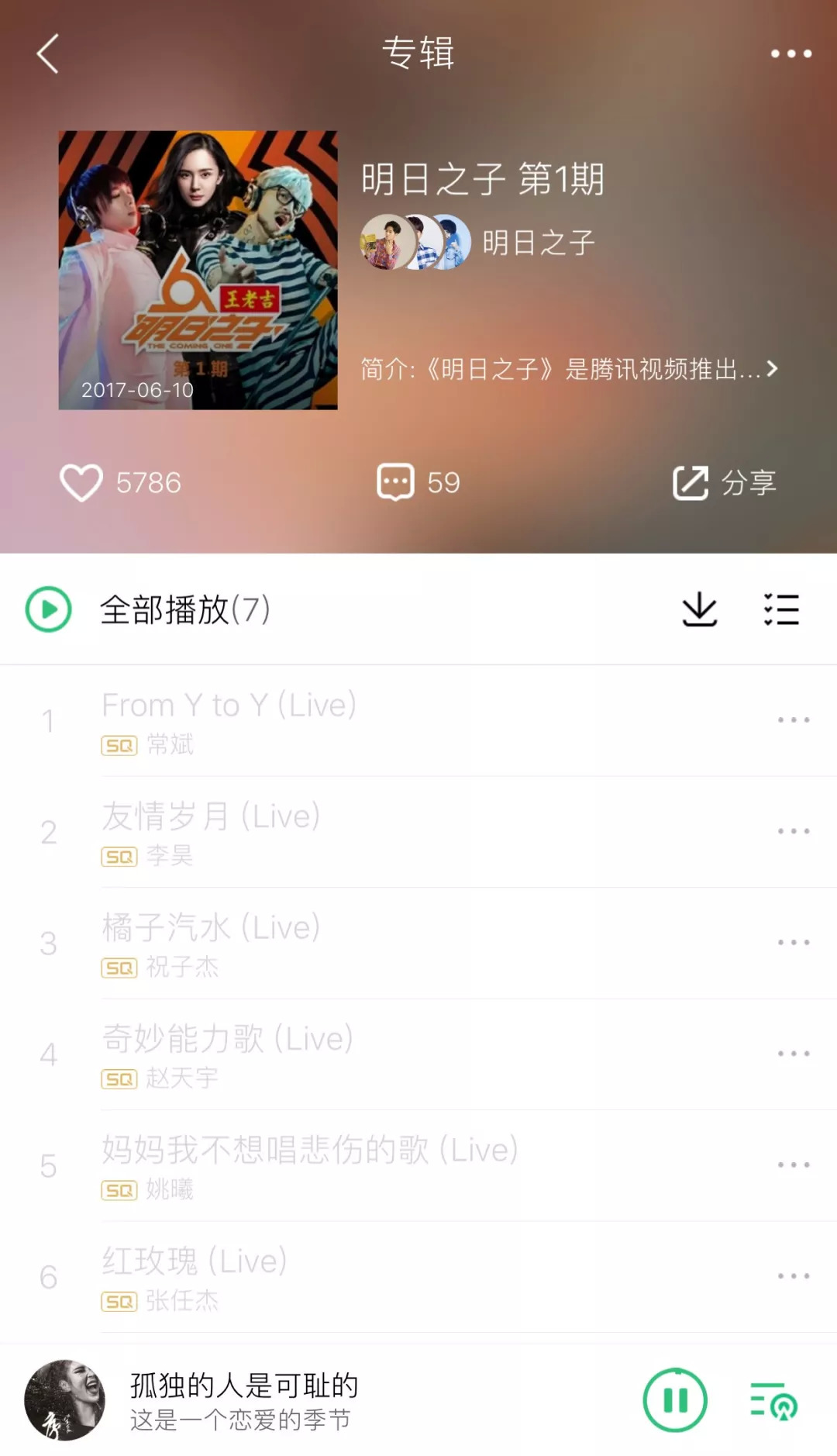
Task: Open more options for 橘子汽水 (Live)
Action: point(794,943)
